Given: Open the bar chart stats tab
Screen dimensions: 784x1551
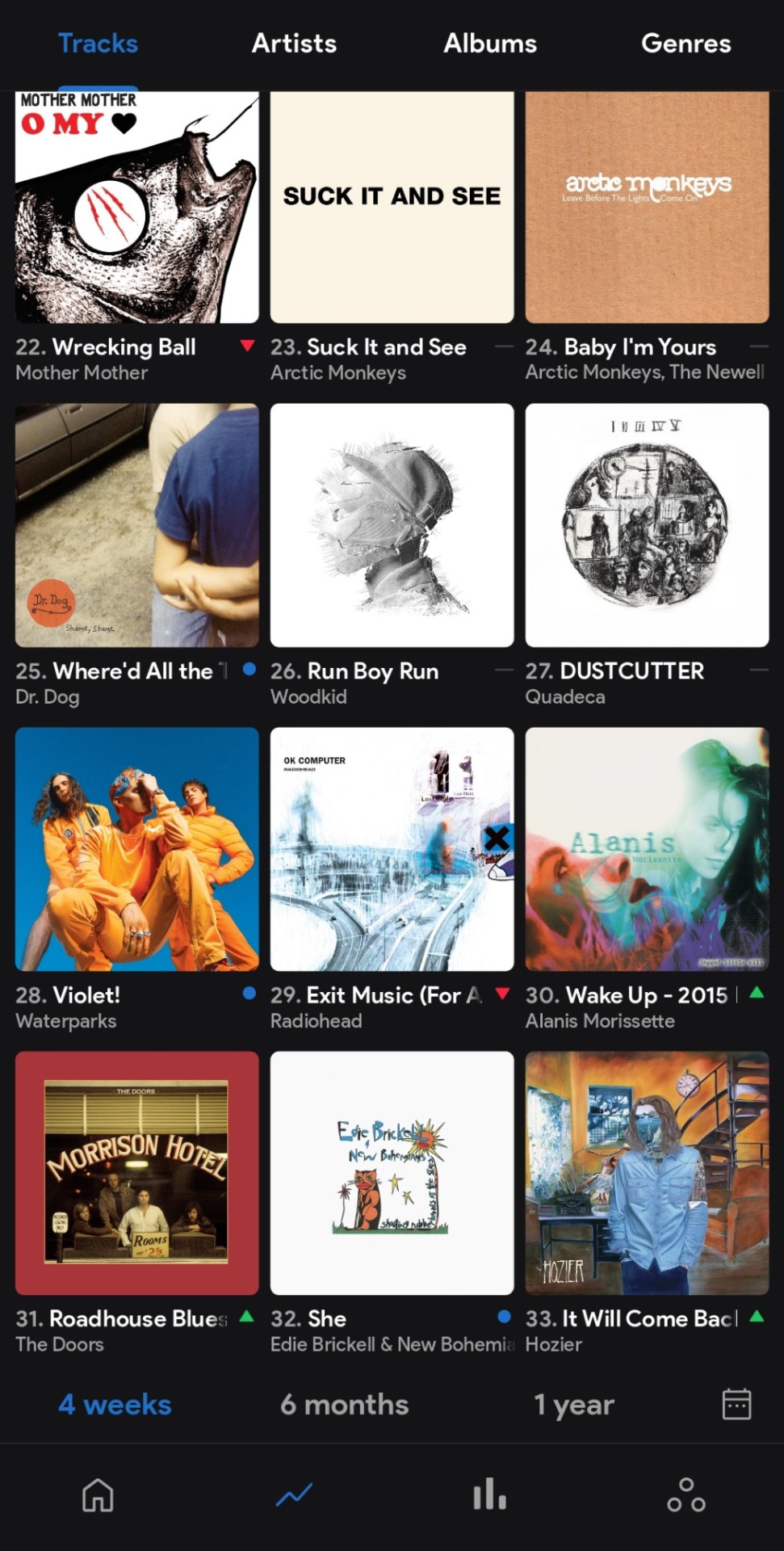Looking at the screenshot, I should tap(489, 1495).
